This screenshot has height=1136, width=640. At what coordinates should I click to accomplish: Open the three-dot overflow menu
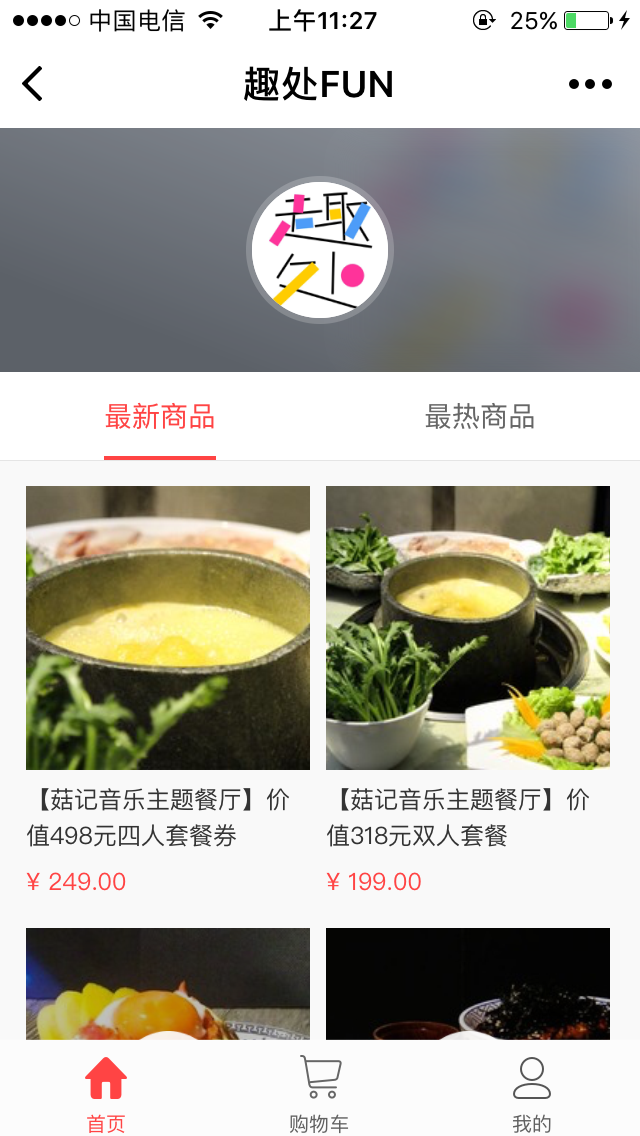point(590,84)
